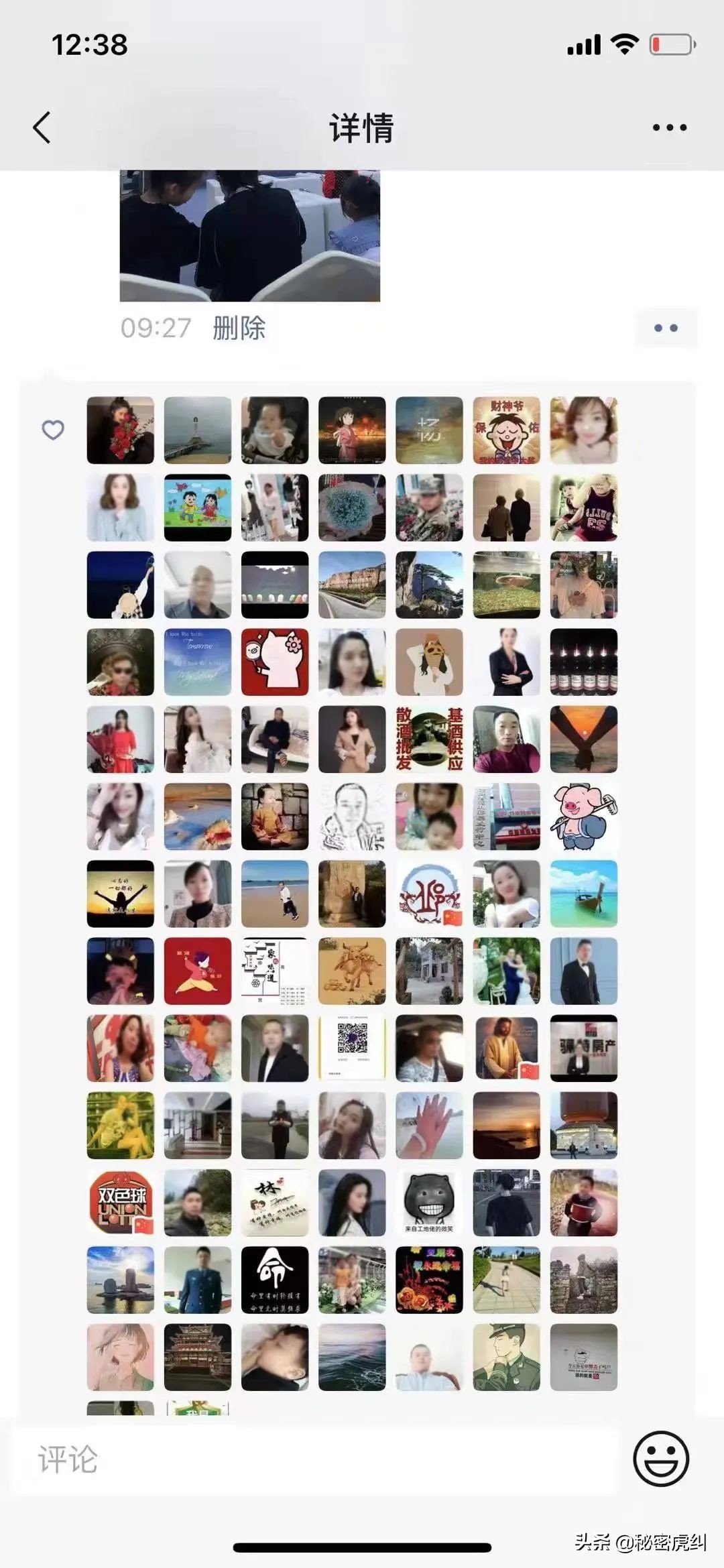This screenshot has height=1568, width=724.
Task: Open the like and comment popup button
Action: (666, 328)
